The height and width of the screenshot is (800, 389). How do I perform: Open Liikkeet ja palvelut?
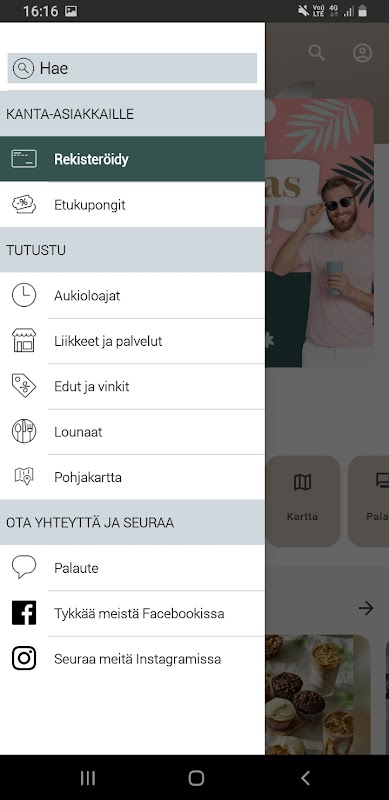click(x=132, y=341)
